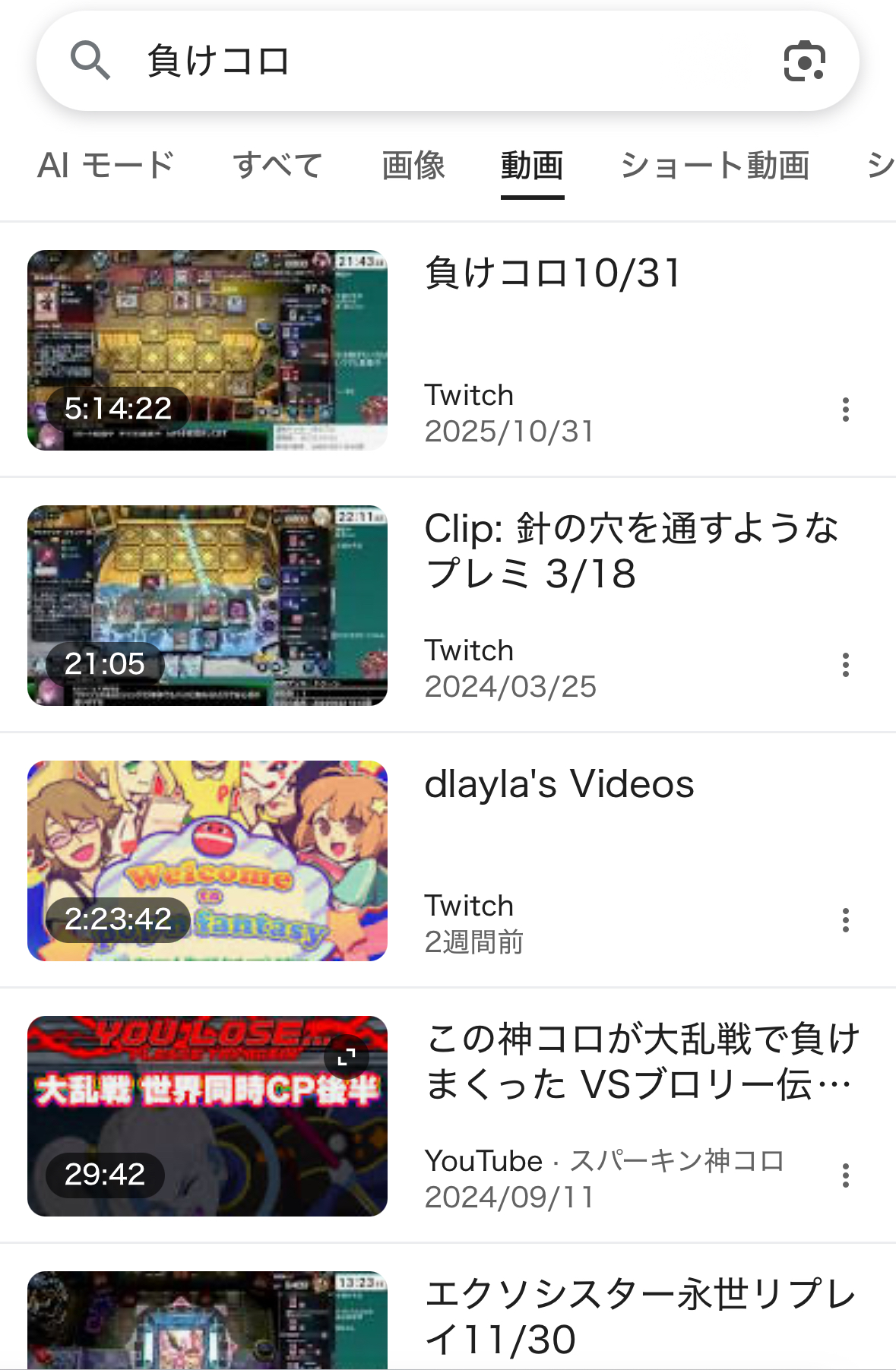
Task: Open more options for dlayla's Videos
Action: point(845,920)
